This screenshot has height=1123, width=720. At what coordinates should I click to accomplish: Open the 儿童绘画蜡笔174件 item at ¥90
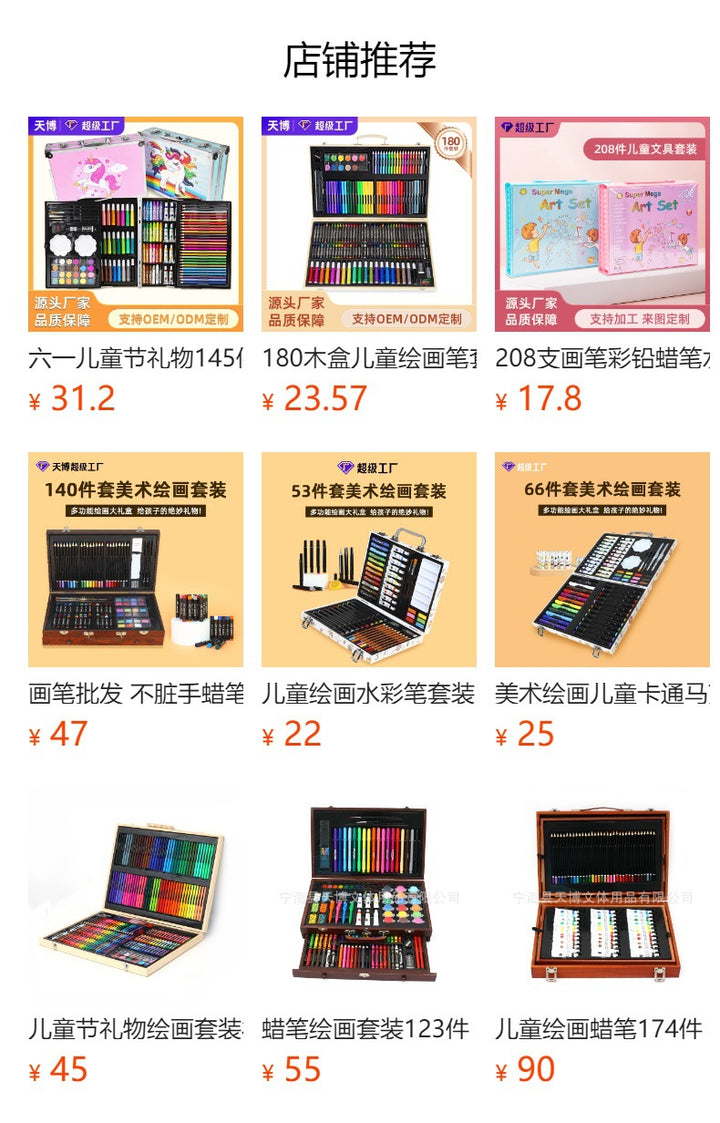click(x=602, y=895)
